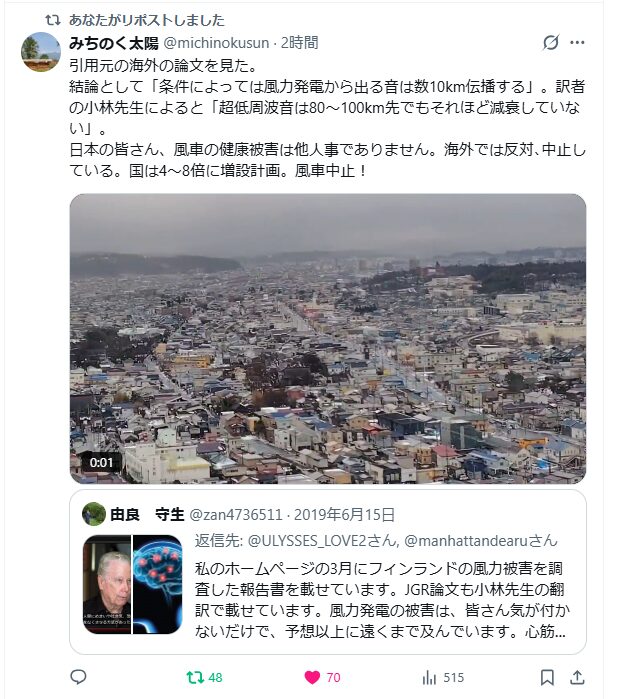
Task: Open みちのく太陽's profile avatar
Action: click(x=41, y=51)
